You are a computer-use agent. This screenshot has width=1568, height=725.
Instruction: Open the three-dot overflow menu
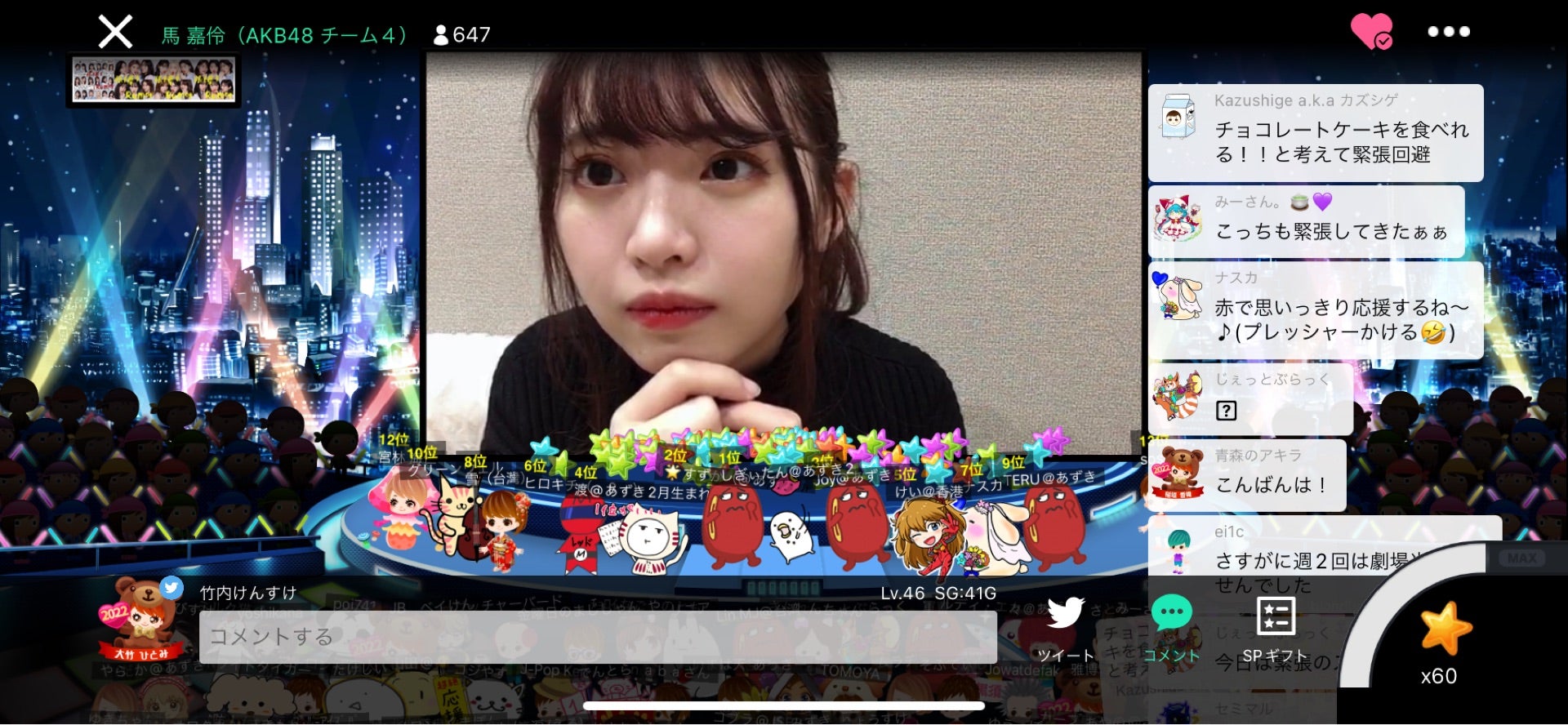coord(1449,32)
